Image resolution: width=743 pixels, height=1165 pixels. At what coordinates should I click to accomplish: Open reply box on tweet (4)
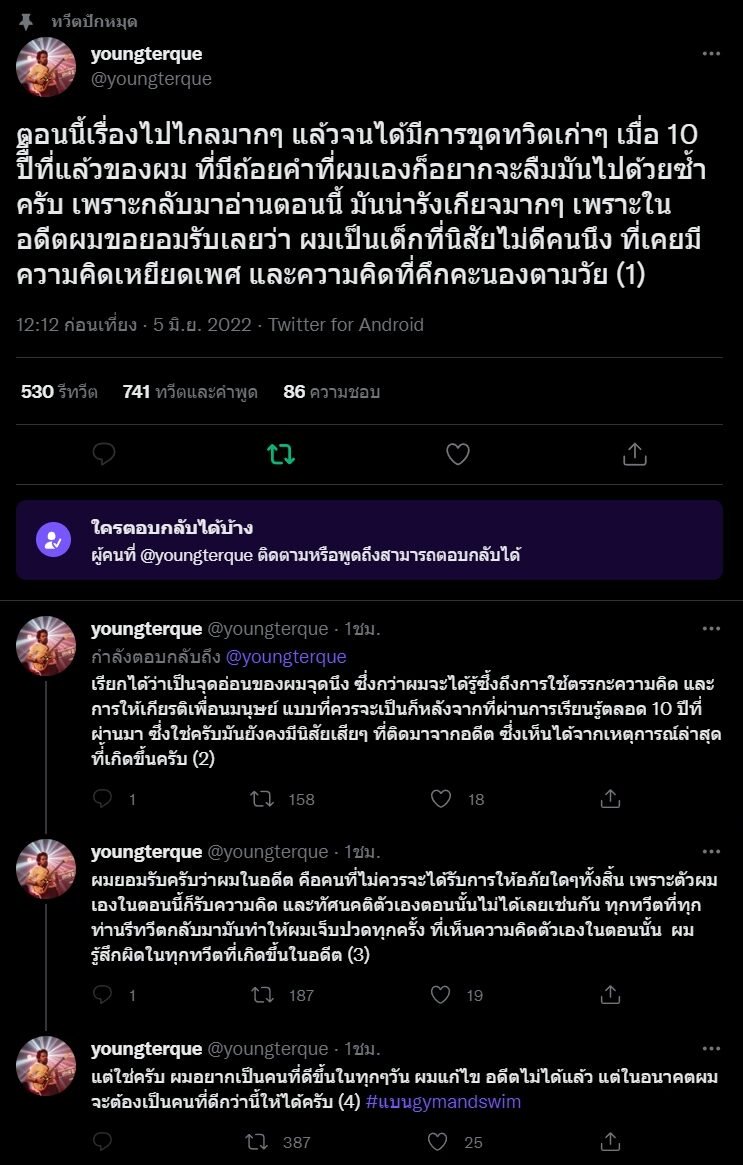tap(104, 1139)
